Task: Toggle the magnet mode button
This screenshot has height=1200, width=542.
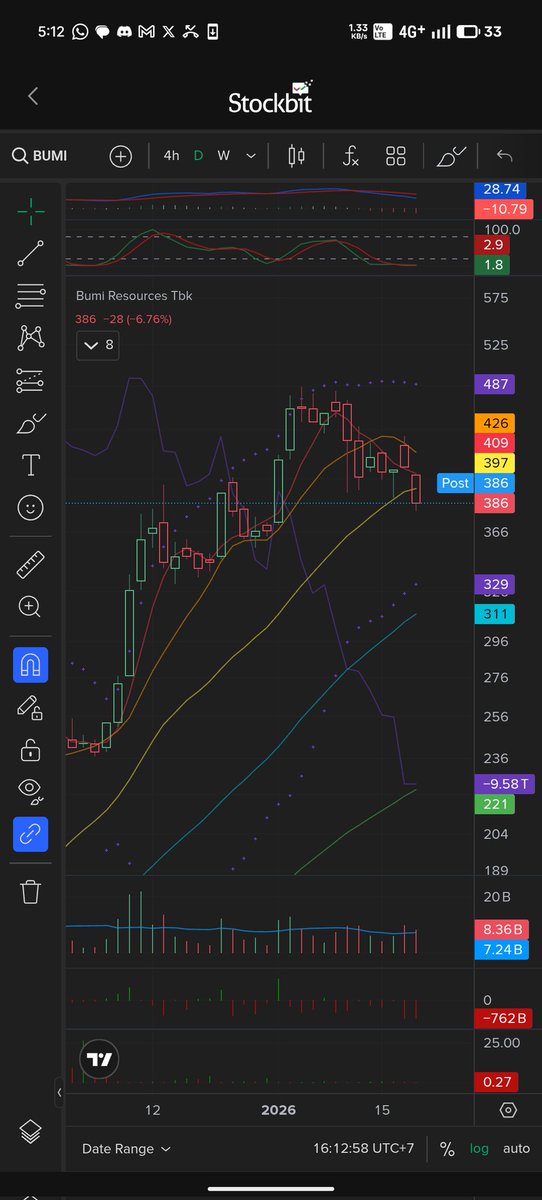Action: pyautogui.click(x=31, y=664)
